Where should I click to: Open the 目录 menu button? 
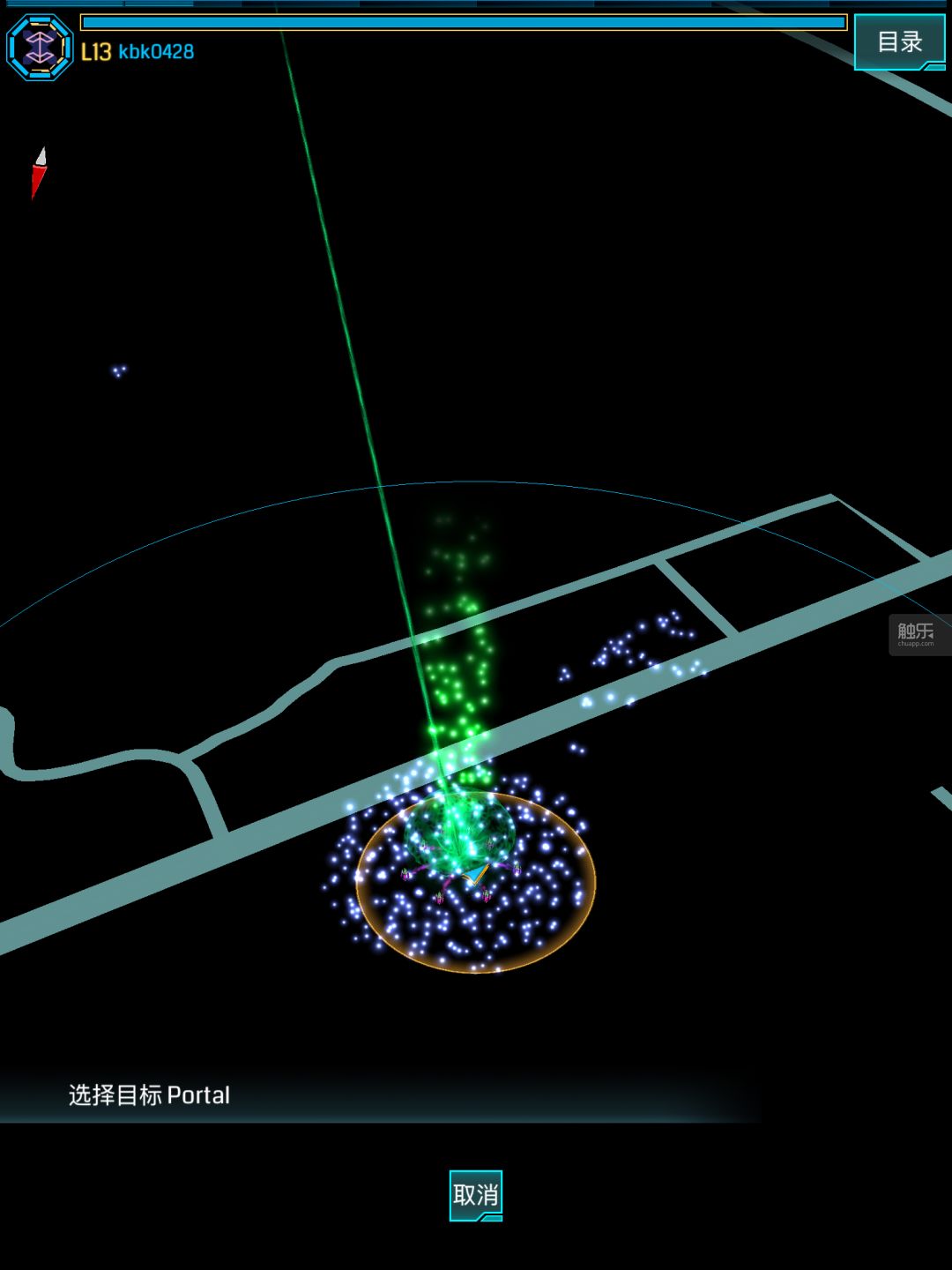point(899,41)
